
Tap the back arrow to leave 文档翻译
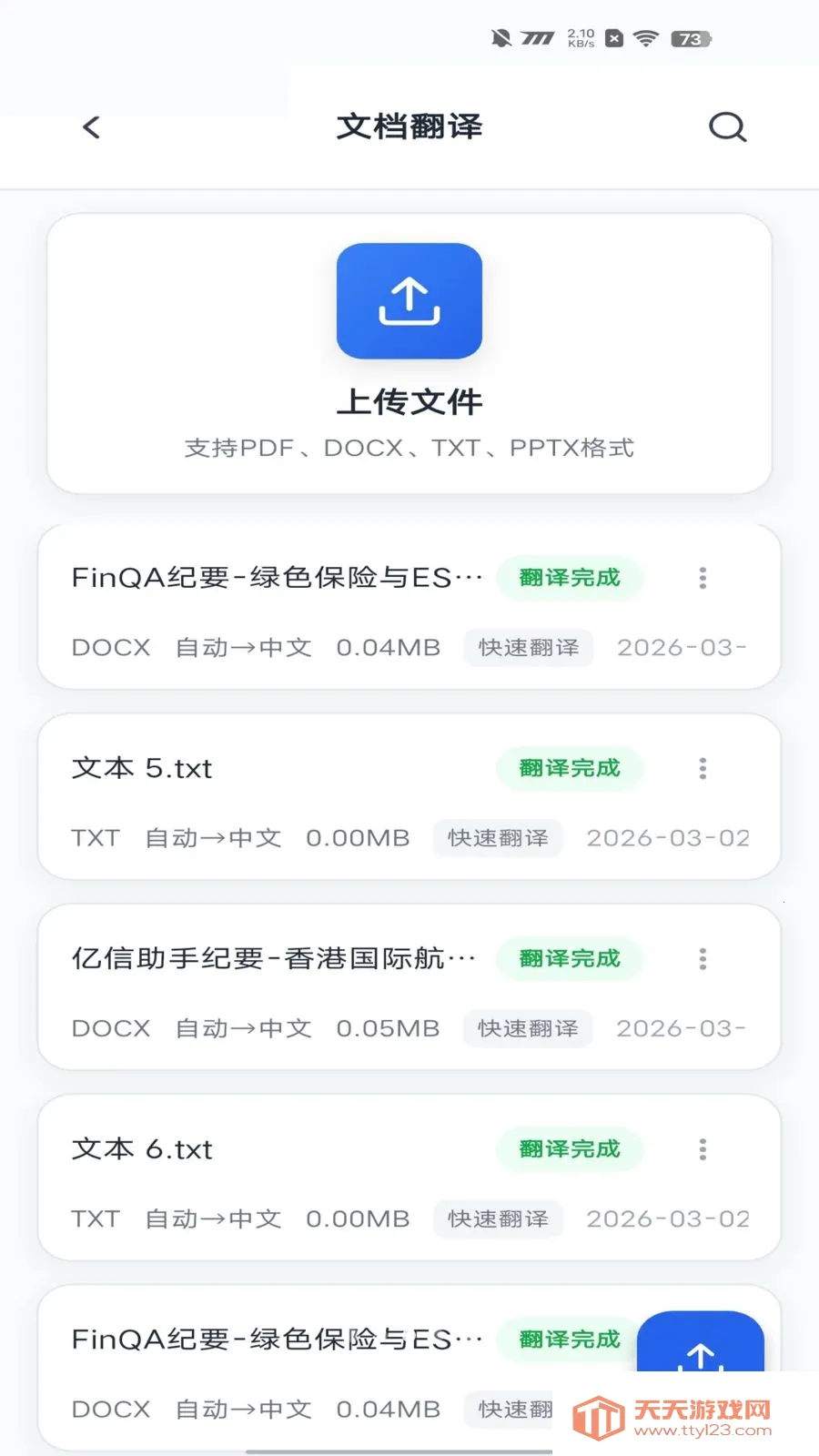pyautogui.click(x=90, y=127)
